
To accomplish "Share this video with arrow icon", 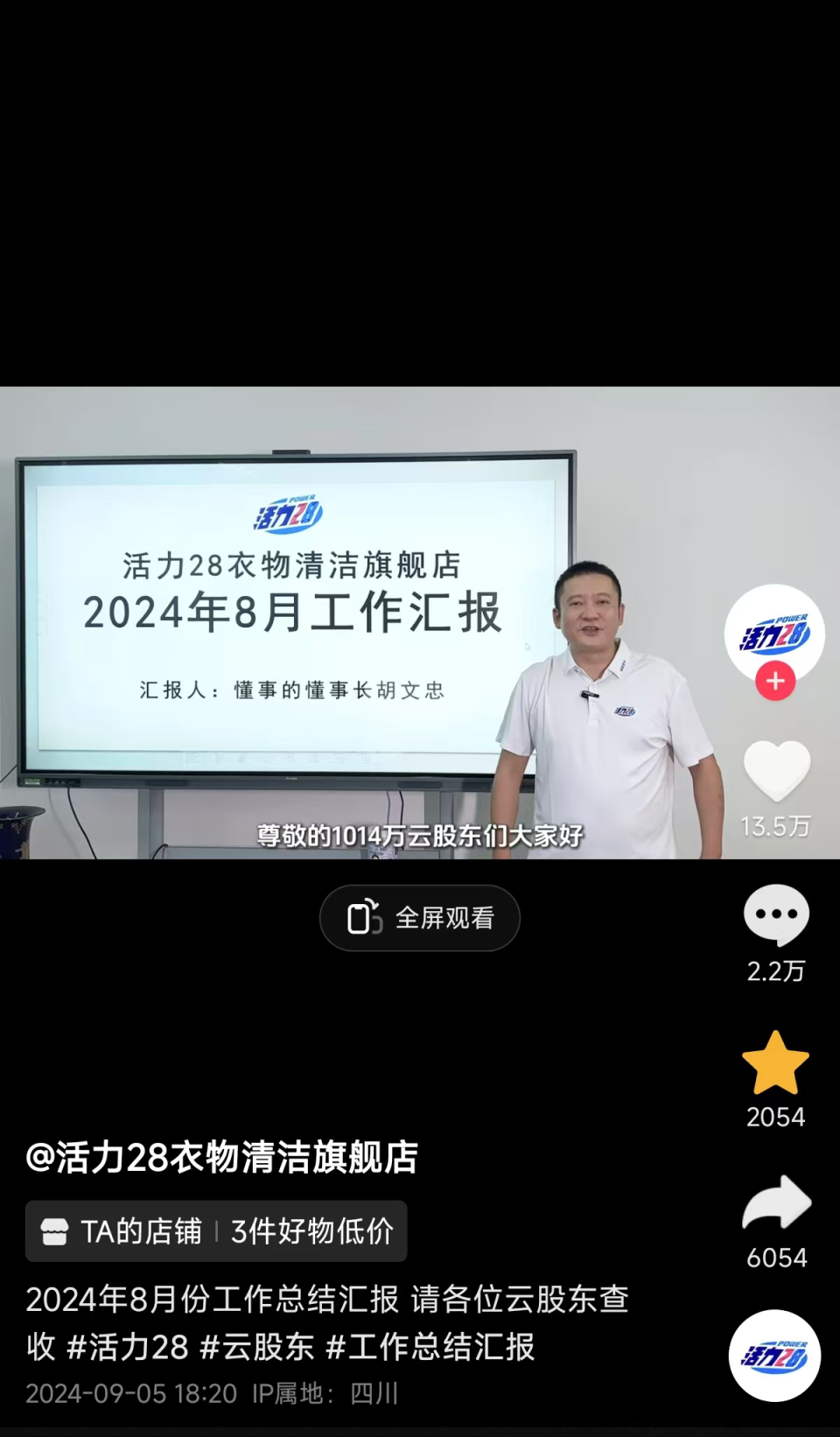I will (776, 1203).
